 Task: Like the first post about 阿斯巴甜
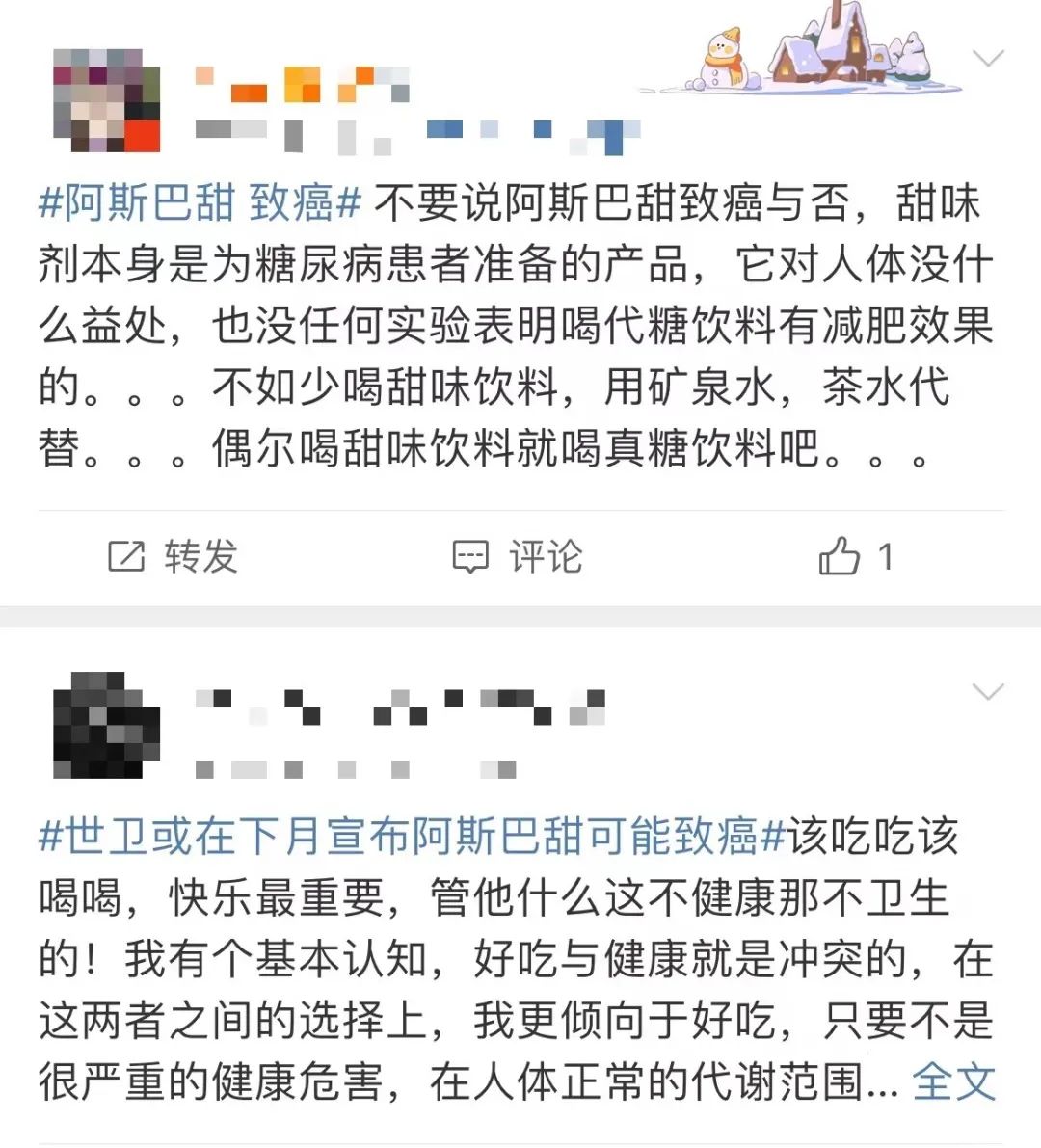pyautogui.click(x=855, y=556)
